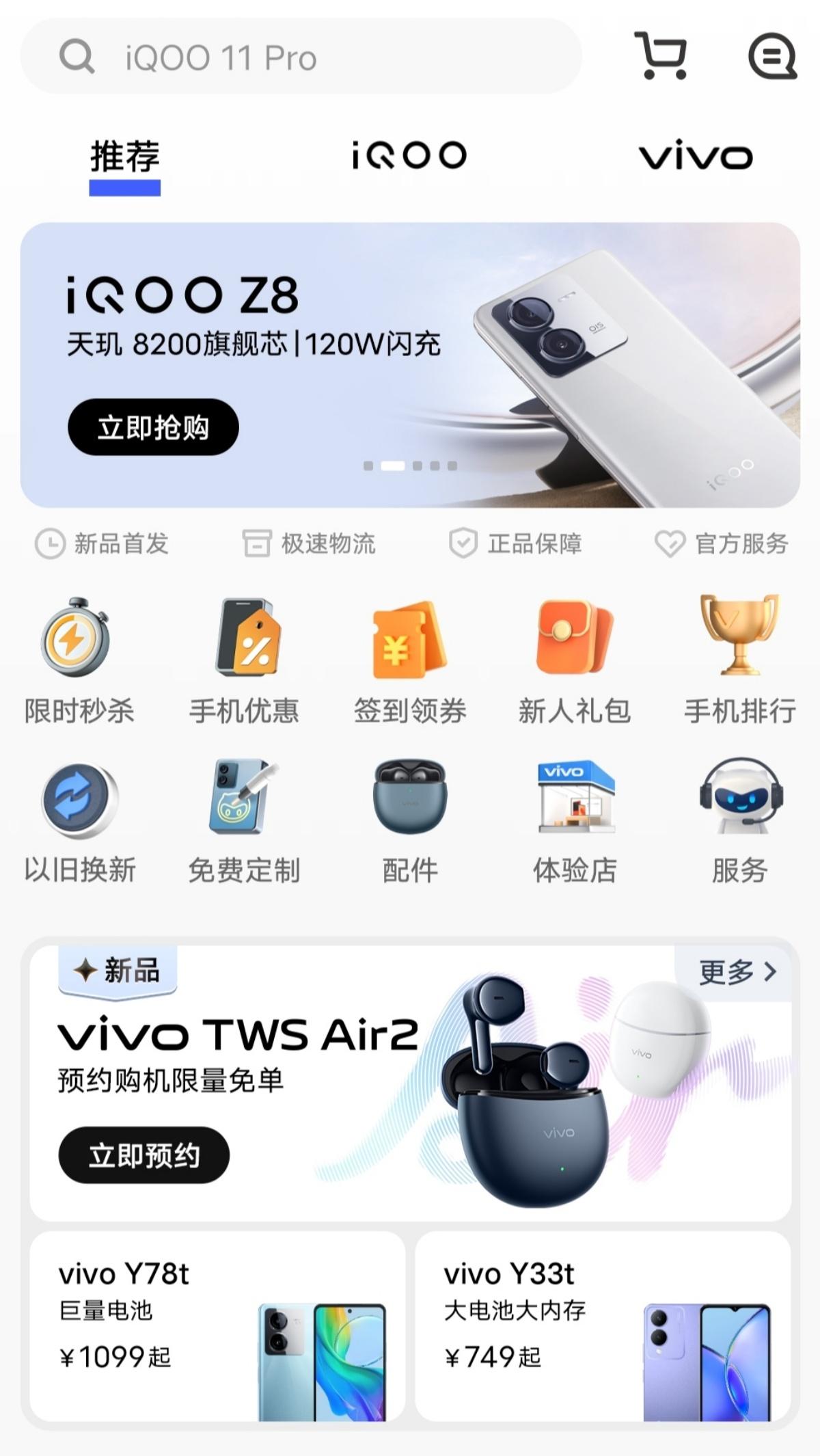Open the shopping cart
The height and width of the screenshot is (1456, 820).
coord(661,56)
